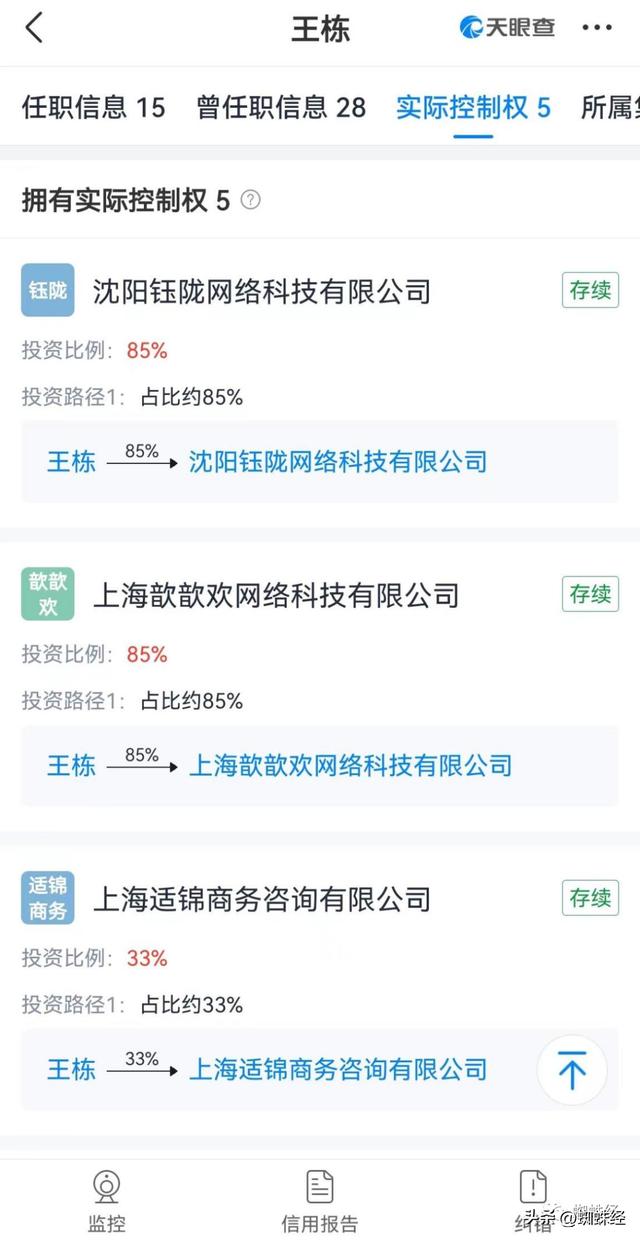This screenshot has width=640, height=1240.
Task: Switch to the 曾任职信息 28 tab
Action: [281, 108]
